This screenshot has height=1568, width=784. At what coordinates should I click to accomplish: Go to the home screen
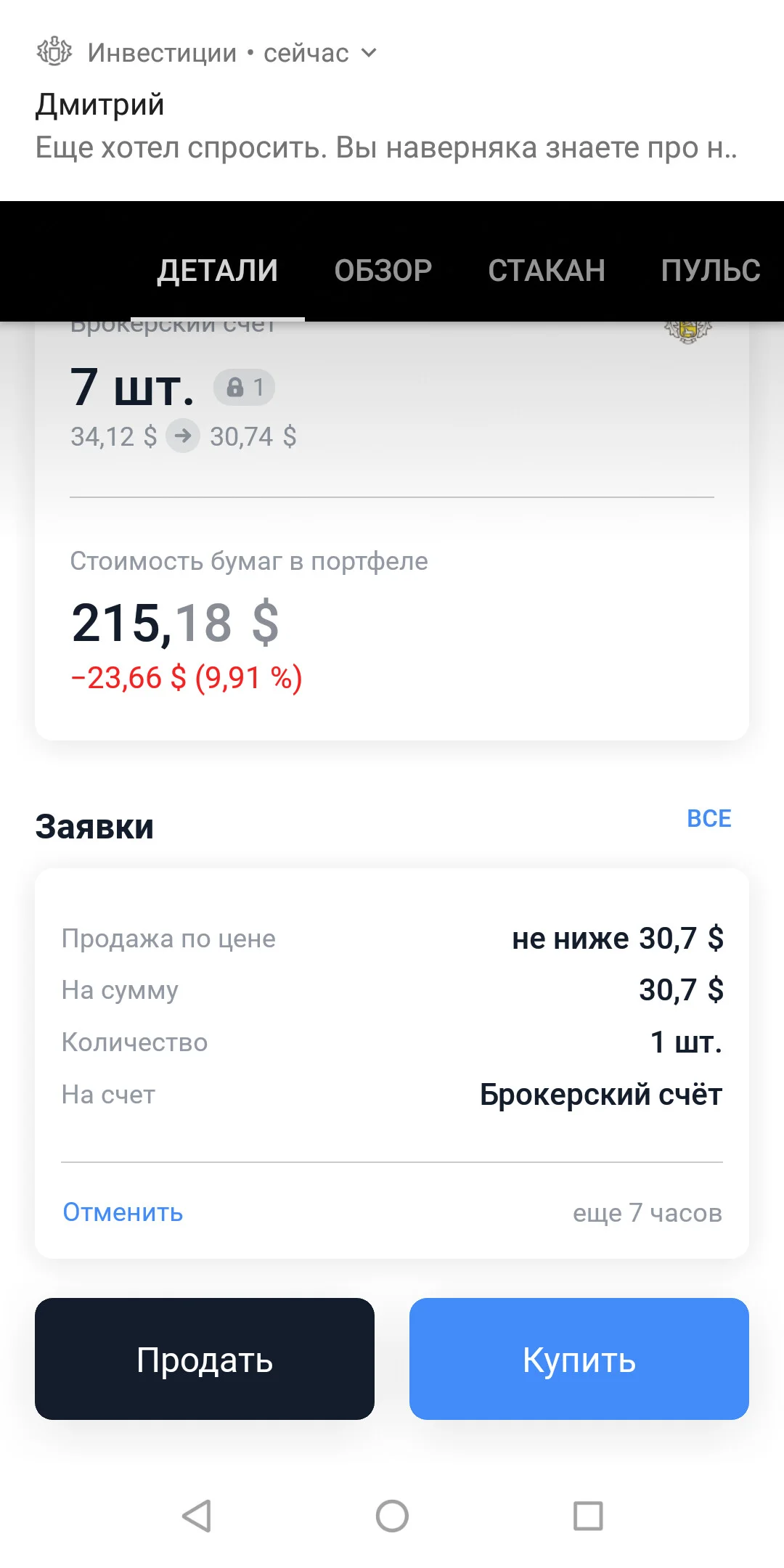(x=392, y=1516)
